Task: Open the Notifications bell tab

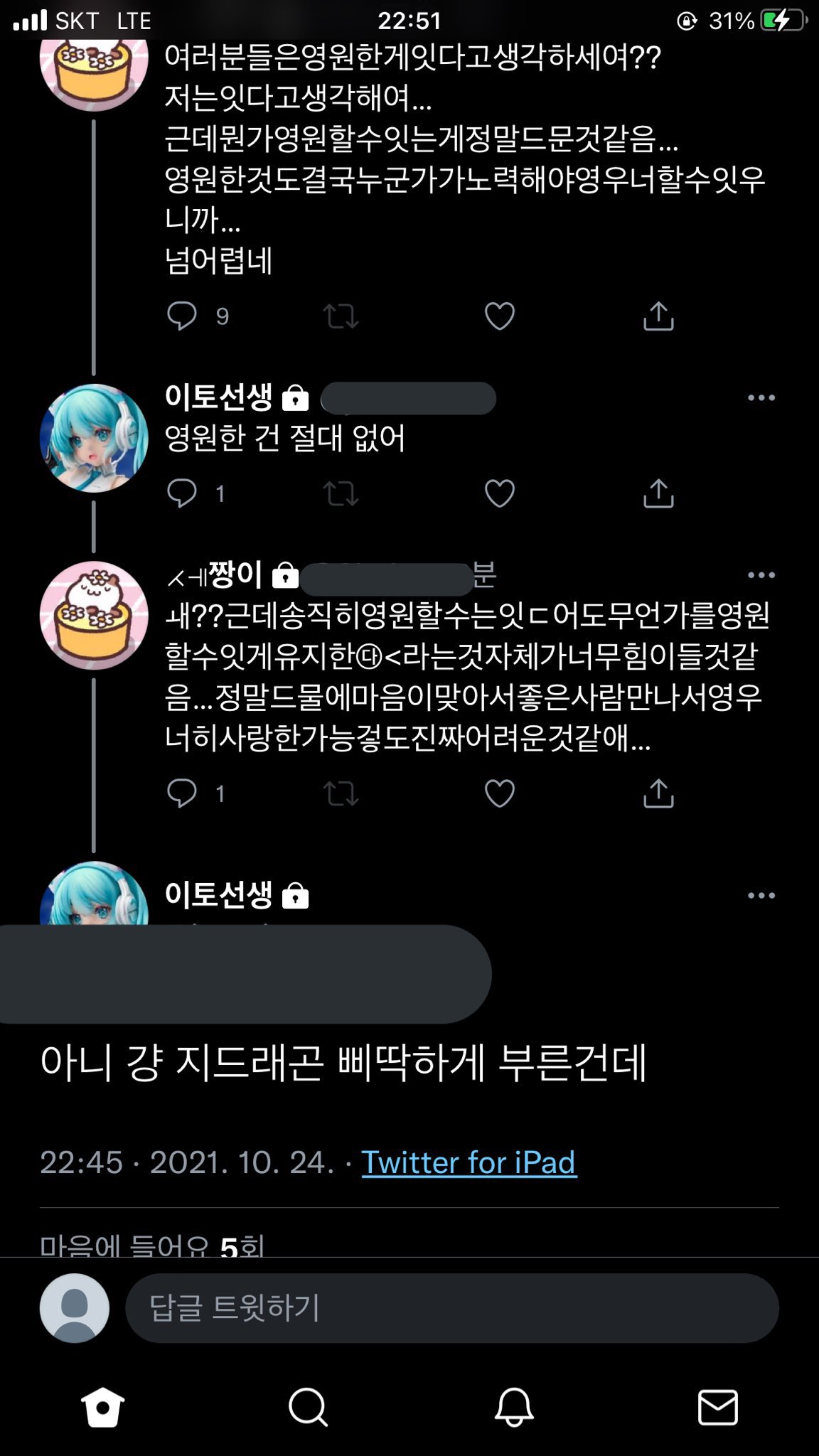Action: tap(513, 1406)
